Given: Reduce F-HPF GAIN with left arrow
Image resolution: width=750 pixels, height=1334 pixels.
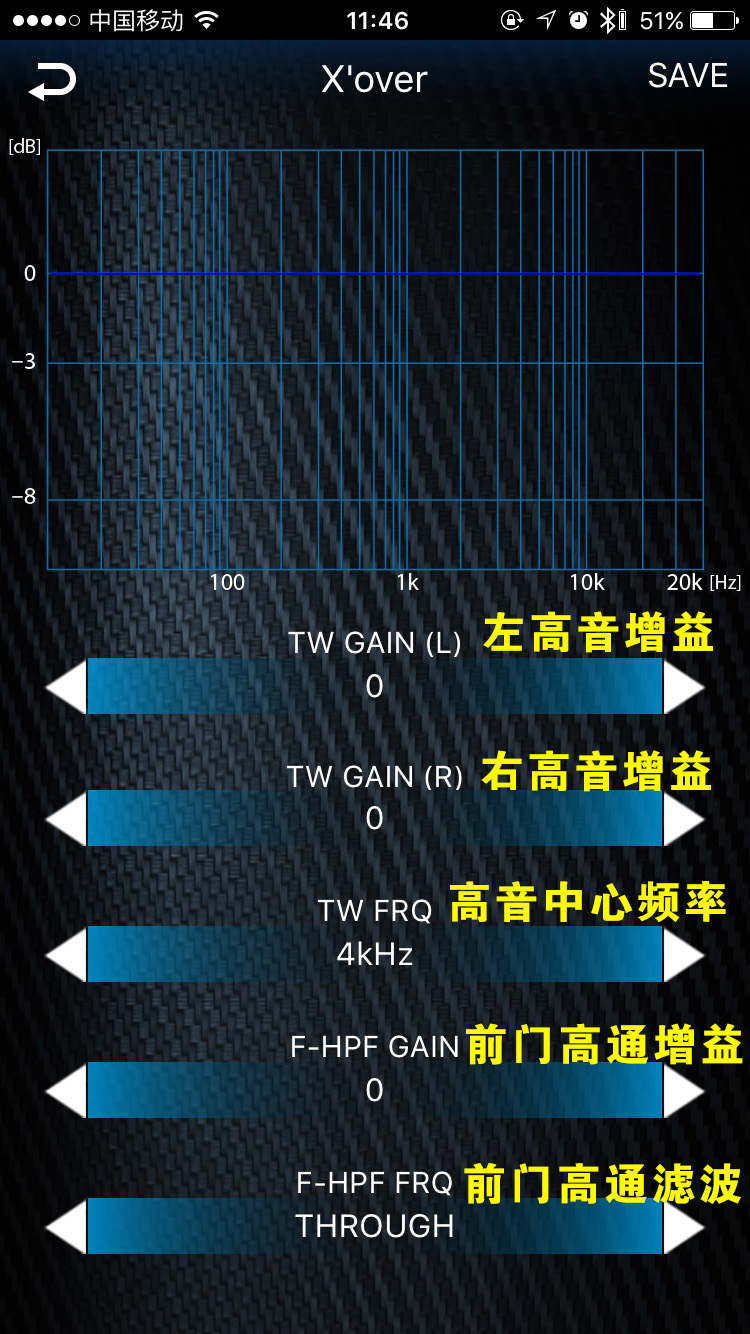Looking at the screenshot, I should click(66, 1090).
